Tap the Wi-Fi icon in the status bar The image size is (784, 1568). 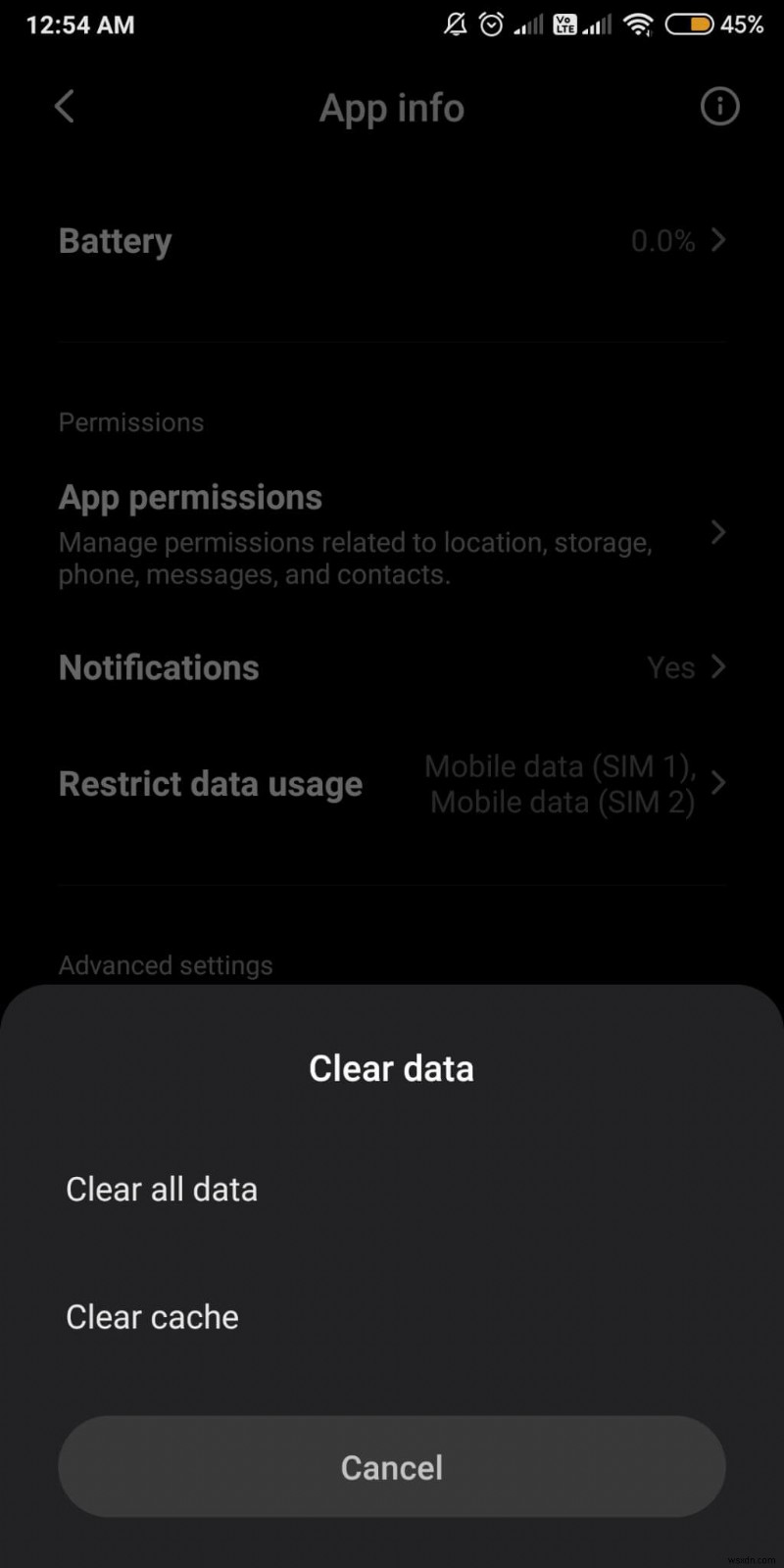point(639,24)
